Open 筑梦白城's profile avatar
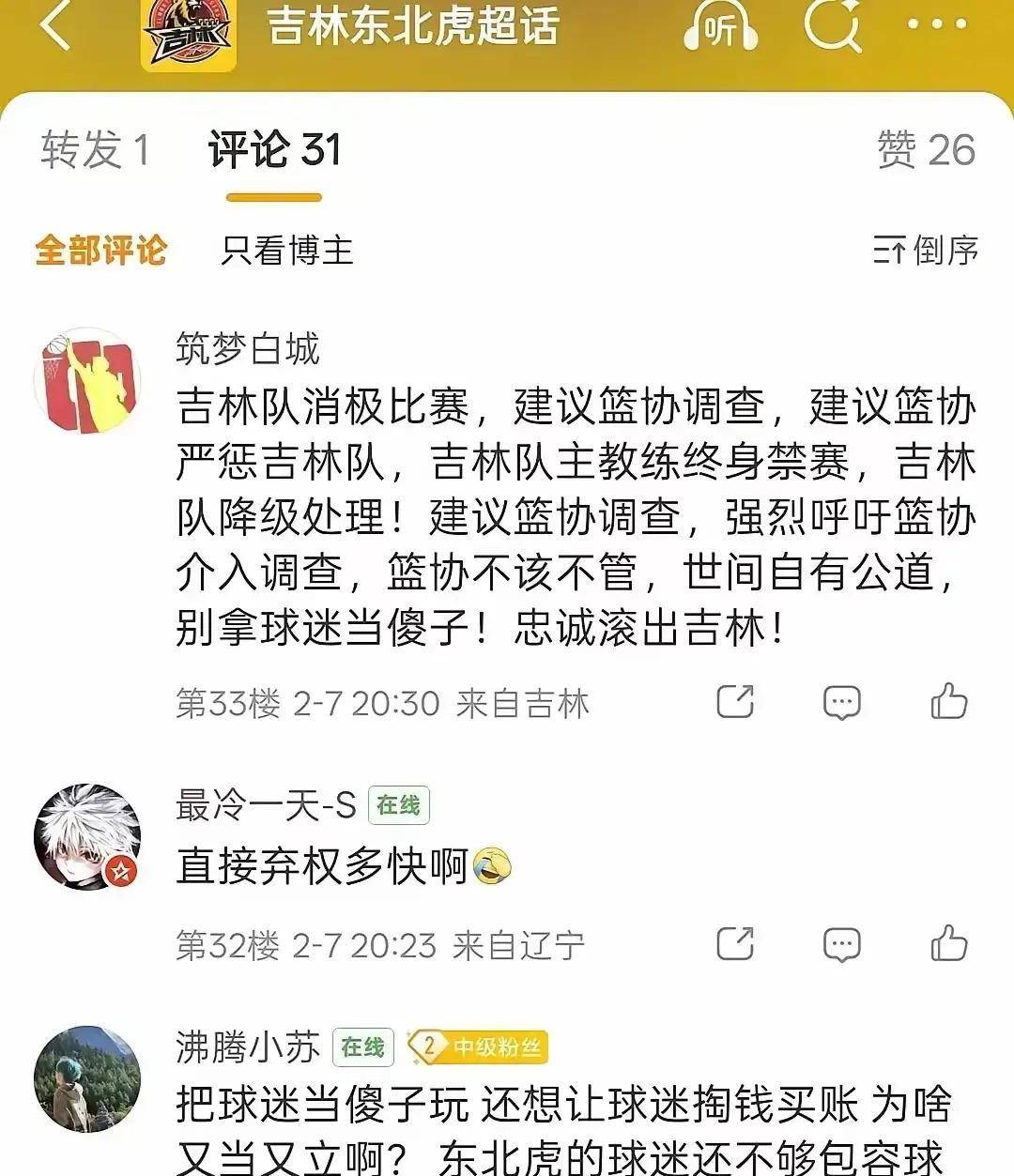Viewport: 1014px width, 1176px height. point(87,380)
